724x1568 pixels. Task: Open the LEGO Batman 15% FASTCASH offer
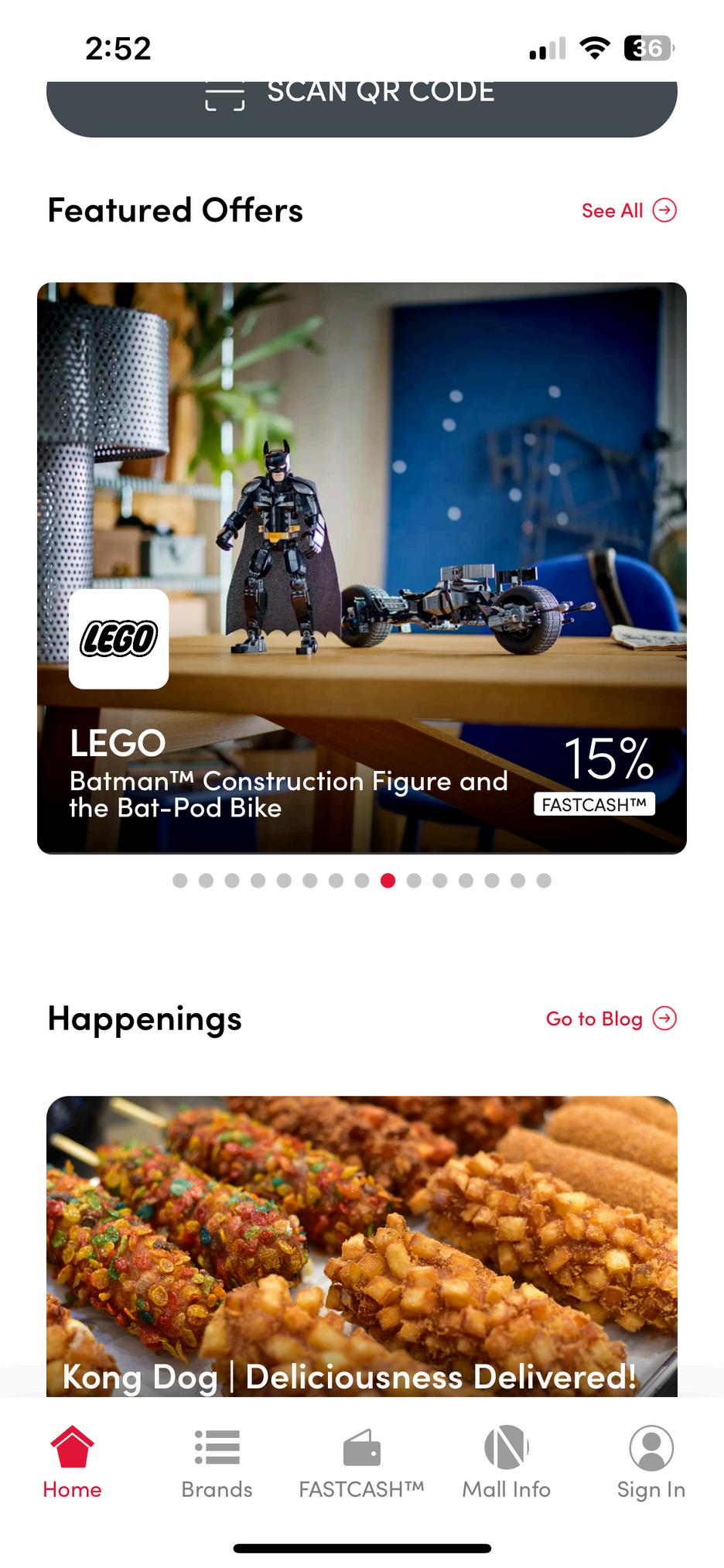point(362,568)
